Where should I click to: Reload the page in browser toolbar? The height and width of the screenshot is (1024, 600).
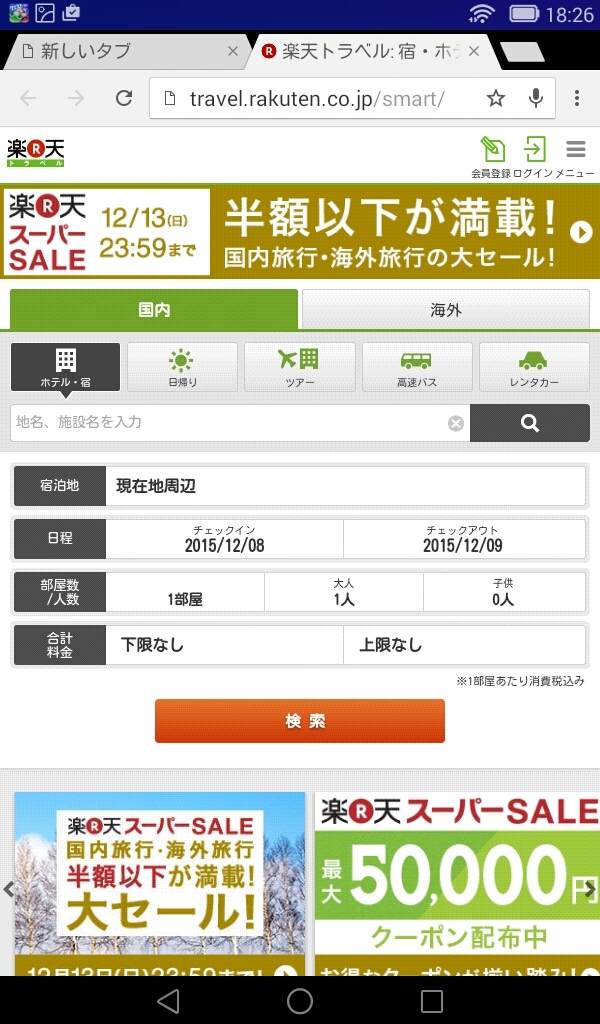tap(124, 98)
